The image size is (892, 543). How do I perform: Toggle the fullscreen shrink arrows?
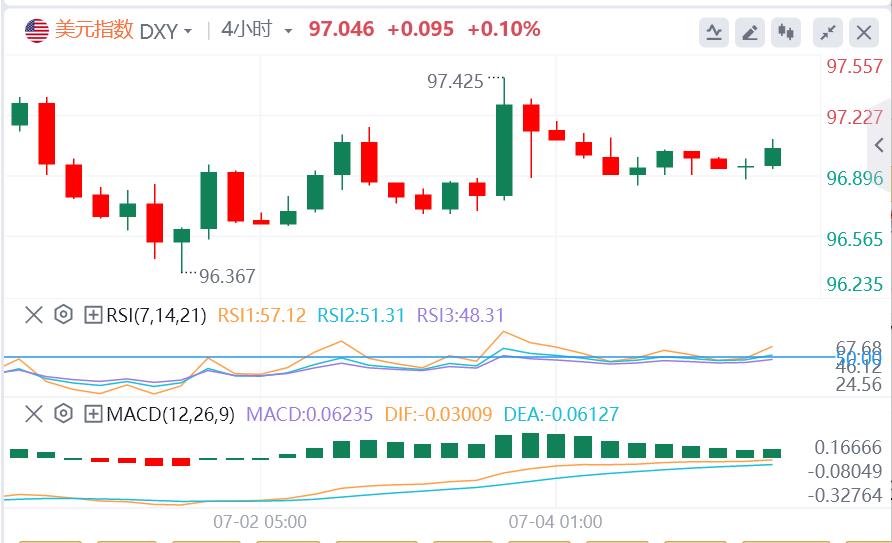(x=827, y=33)
